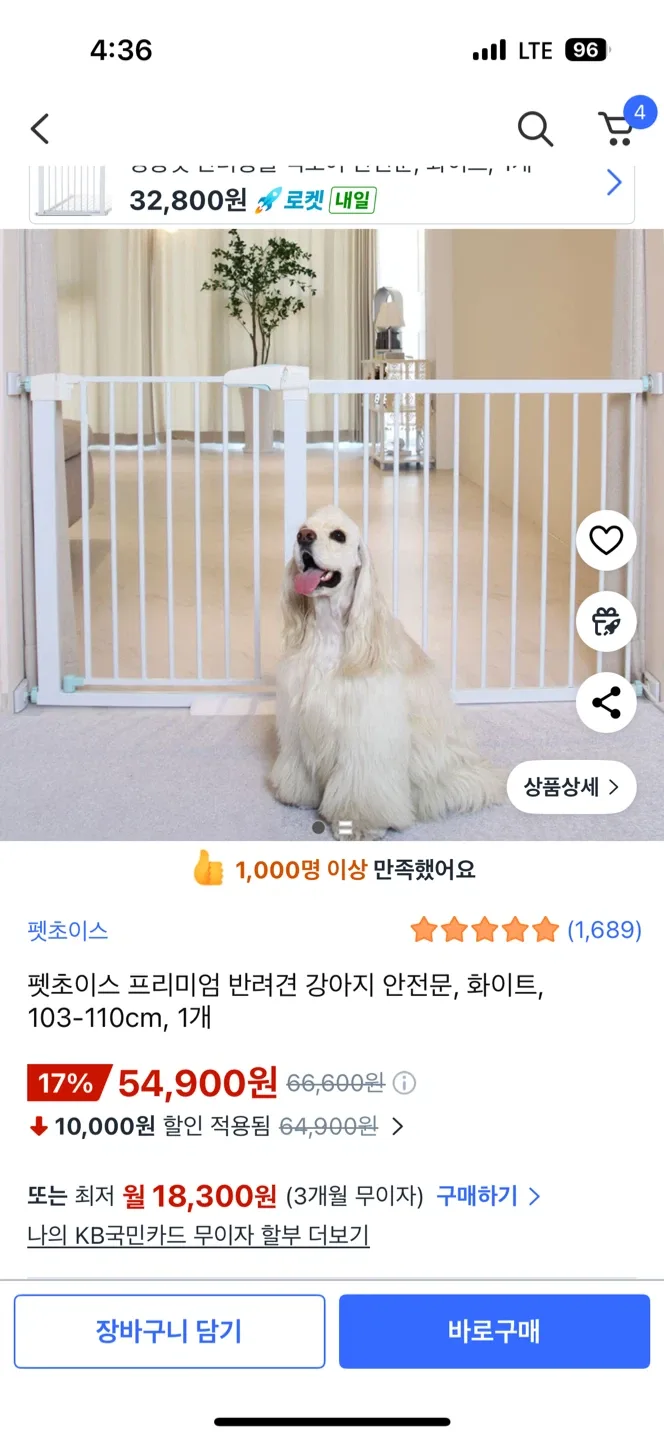Tap the gift icon beside the product image

606,622
